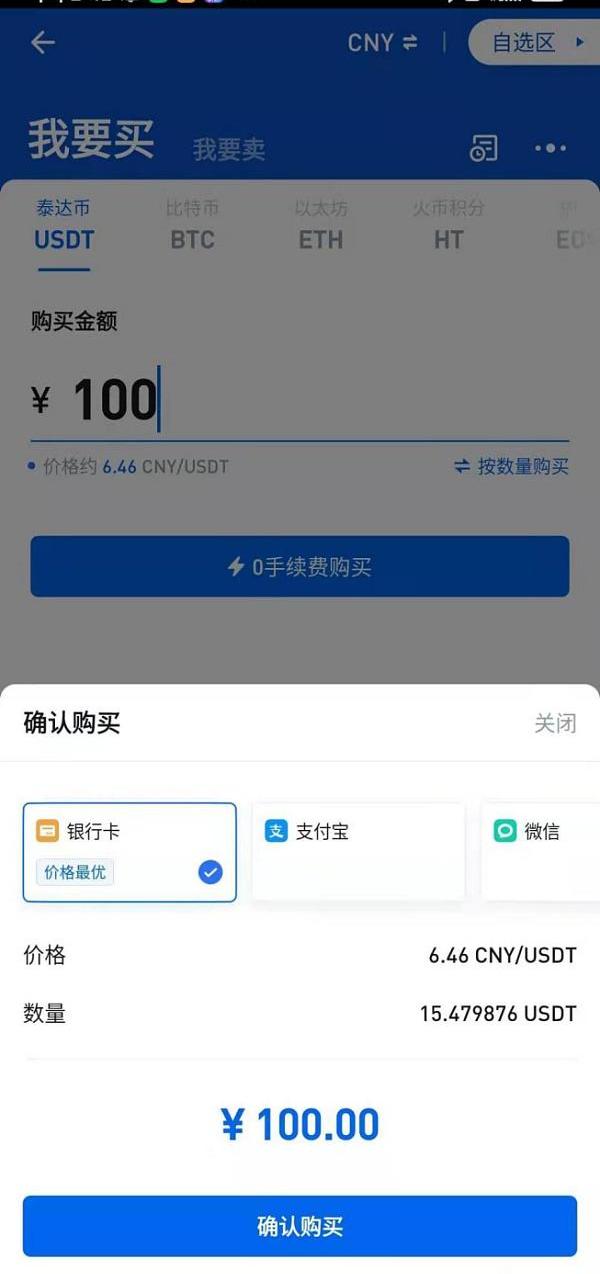
Task: Open 自选区 in the top corner
Action: tap(535, 43)
